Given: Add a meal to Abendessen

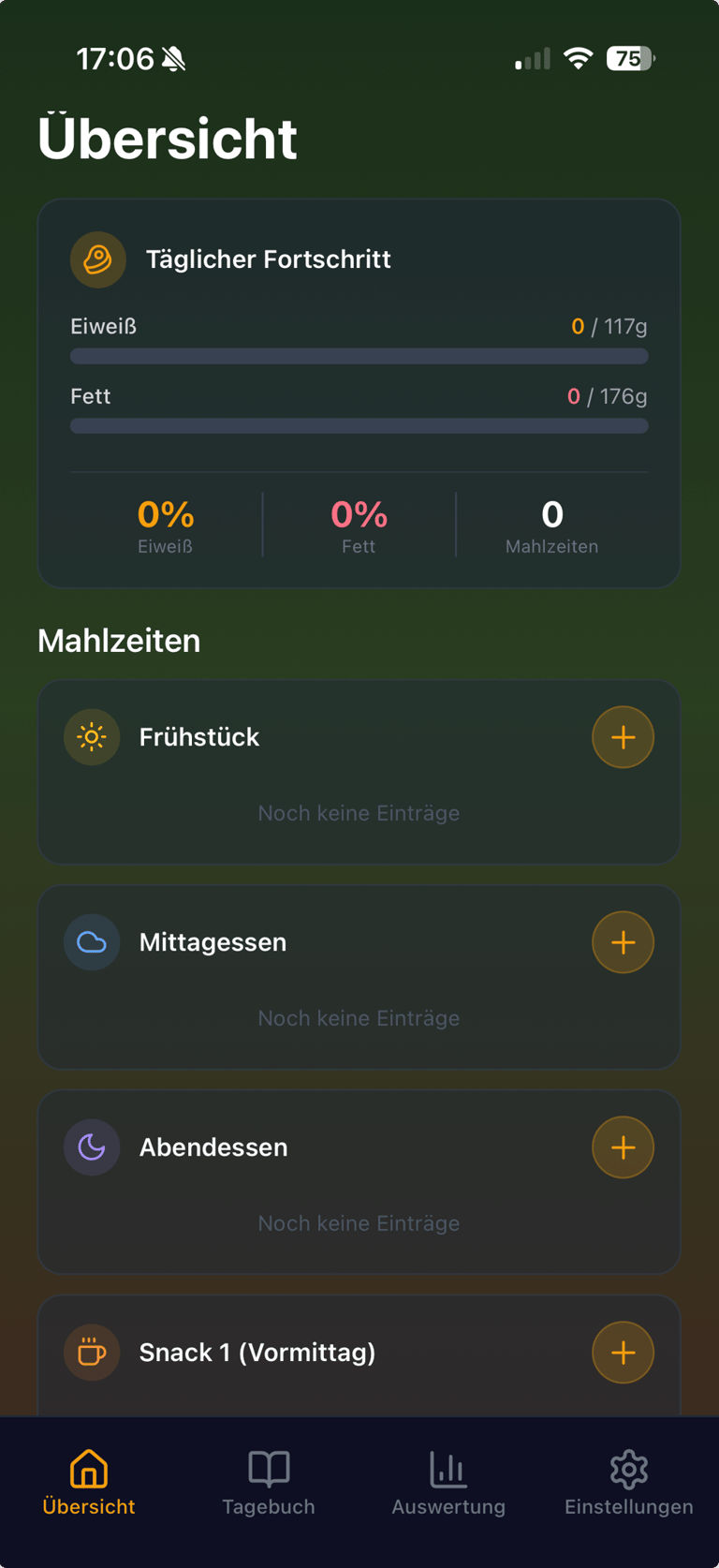Looking at the screenshot, I should (x=623, y=1147).
